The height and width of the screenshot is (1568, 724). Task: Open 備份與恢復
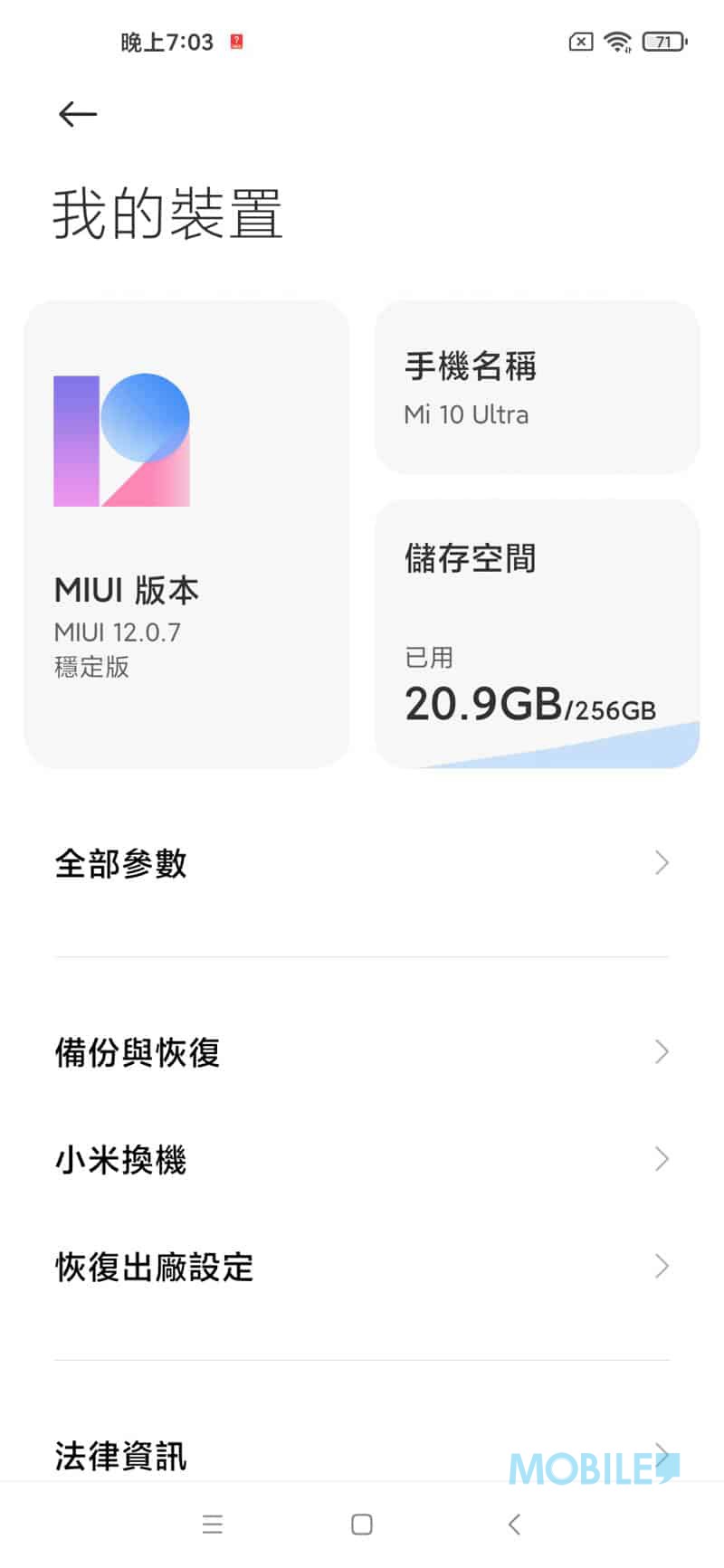click(362, 1052)
